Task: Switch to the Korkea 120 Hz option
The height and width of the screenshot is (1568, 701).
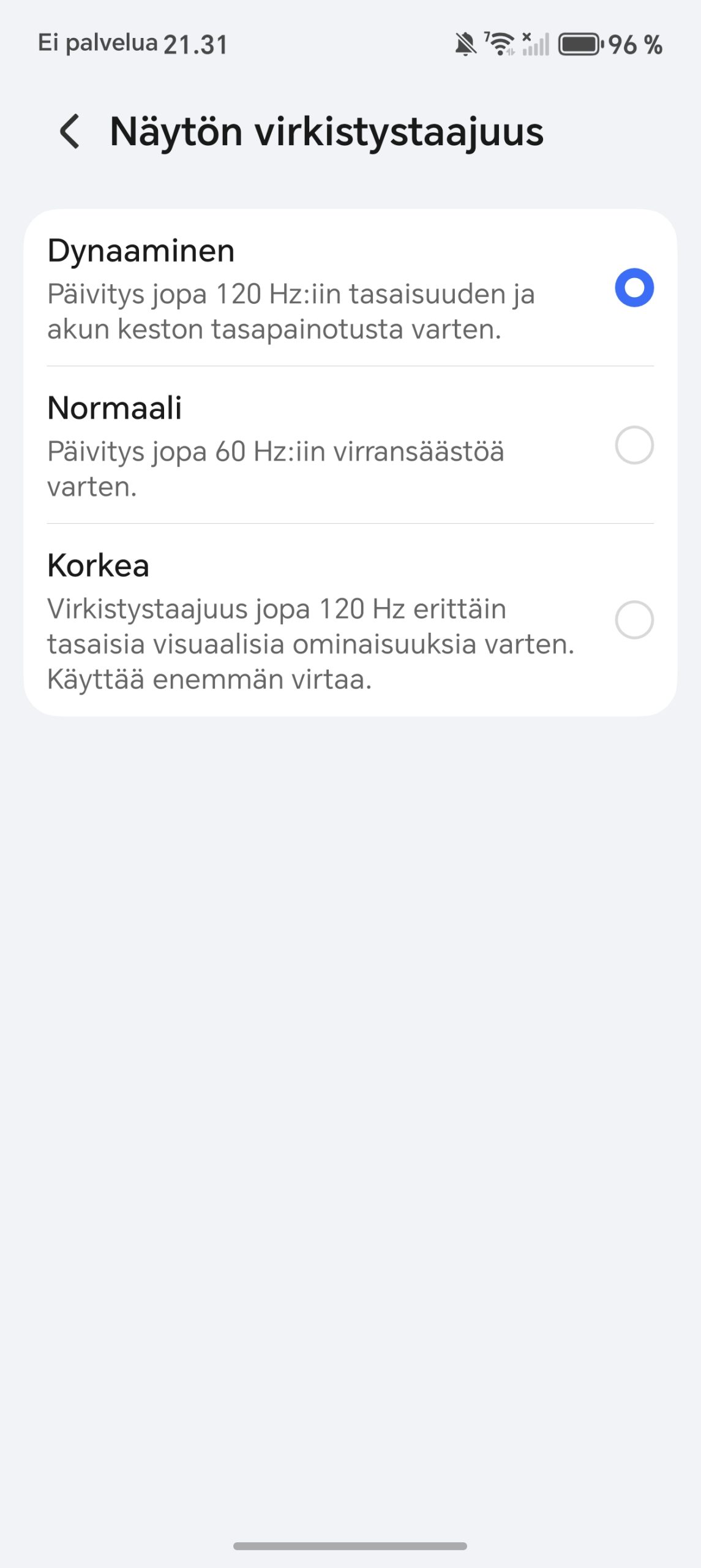Action: [634, 620]
